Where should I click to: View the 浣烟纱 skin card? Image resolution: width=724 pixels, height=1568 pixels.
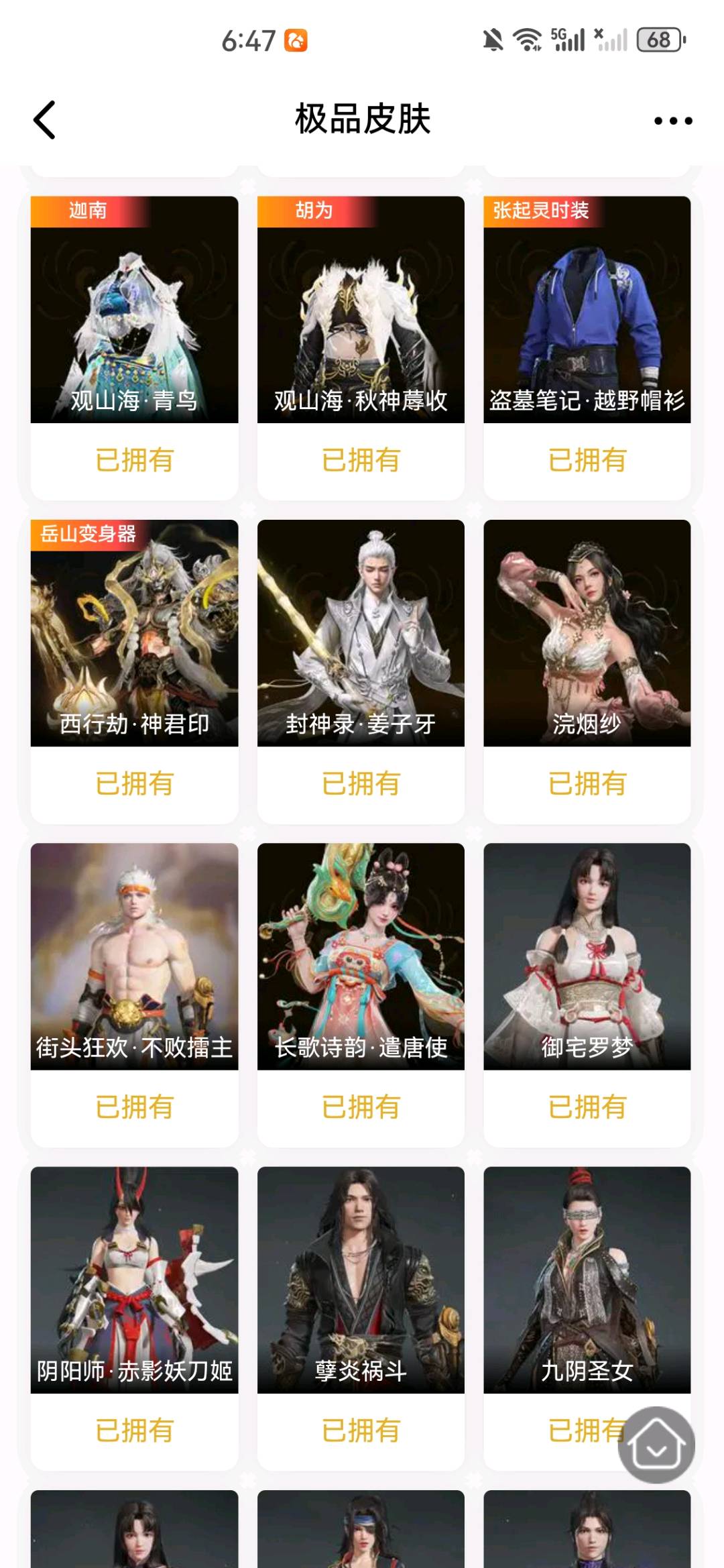click(587, 633)
